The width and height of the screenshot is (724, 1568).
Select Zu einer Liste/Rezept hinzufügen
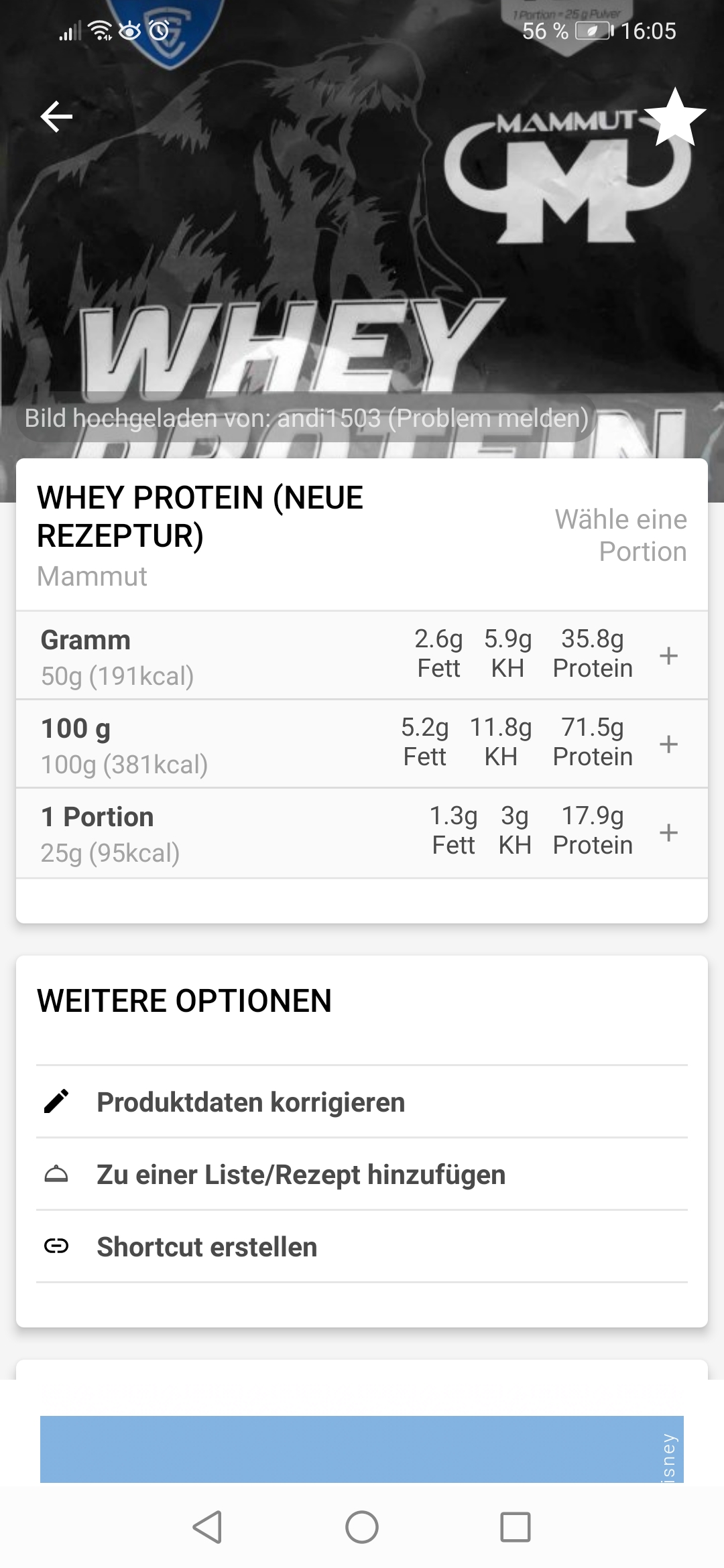[300, 1175]
